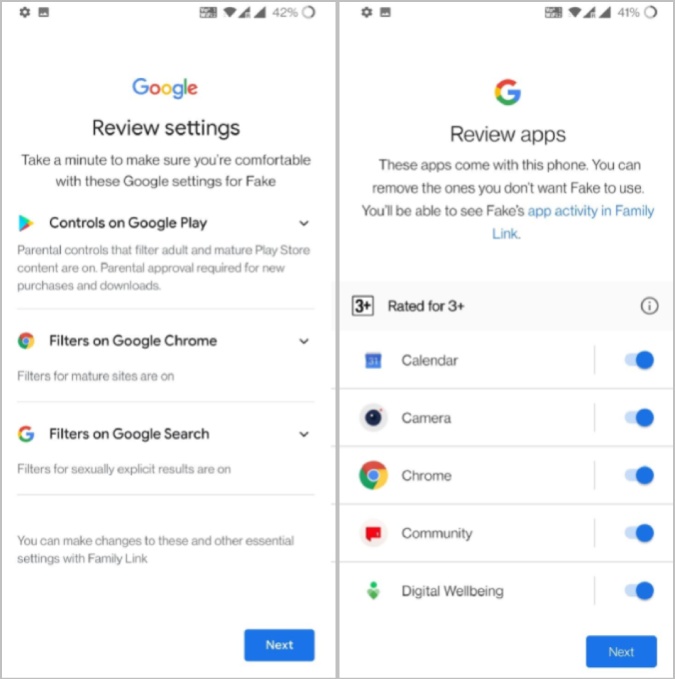Expand Controls on Google Play section
Viewport: 675px width, 679px height.
[304, 223]
